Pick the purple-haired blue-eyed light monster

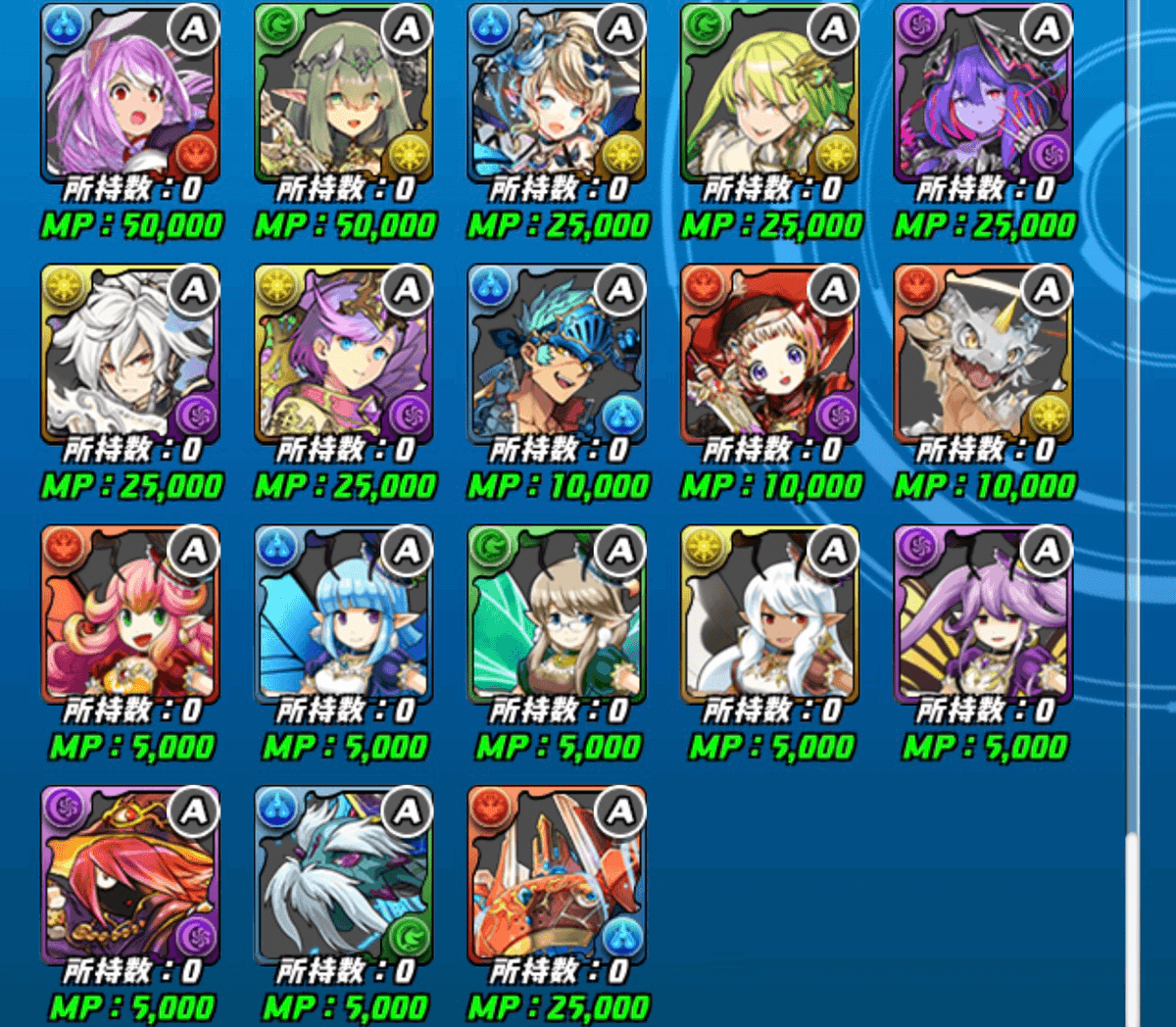(x=343, y=354)
